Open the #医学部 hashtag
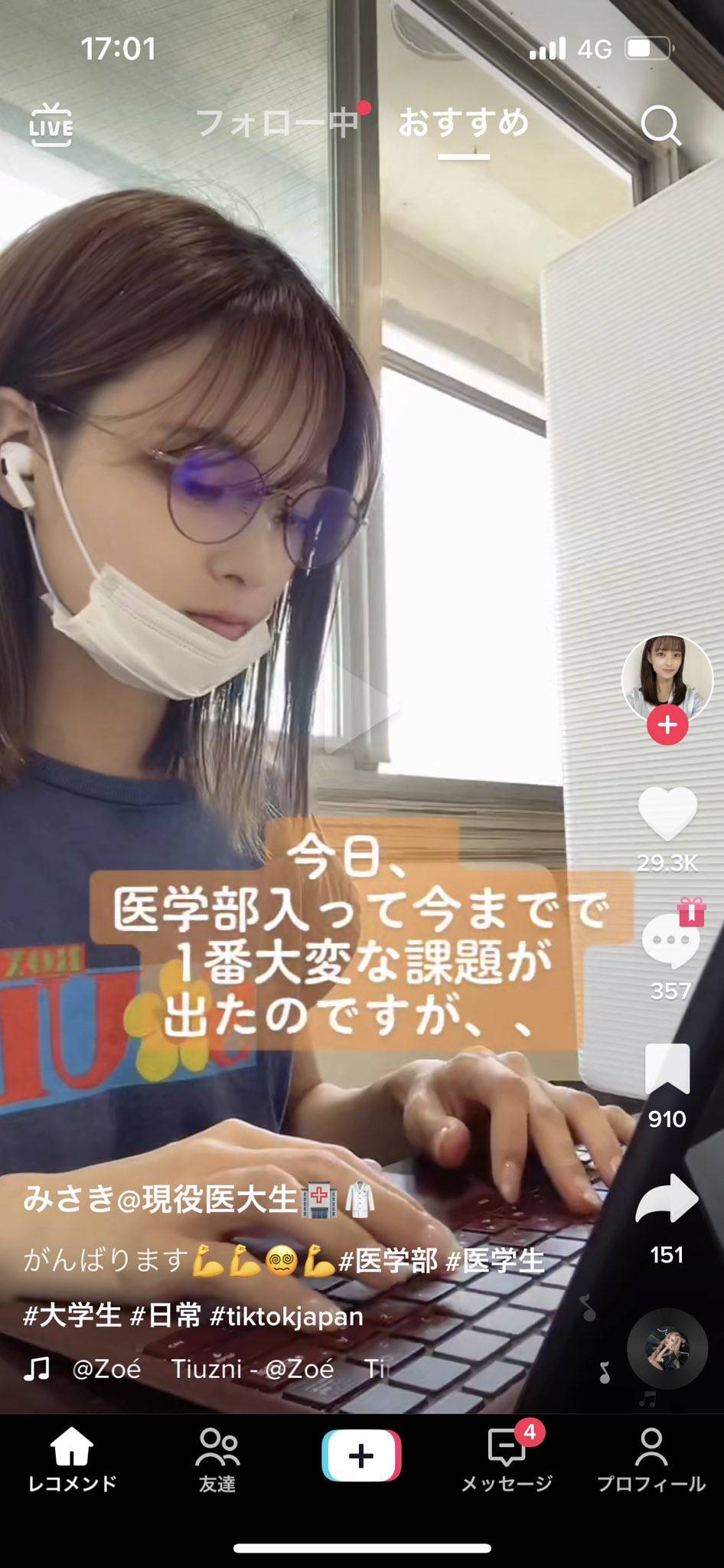The image size is (724, 1568). tap(388, 1259)
